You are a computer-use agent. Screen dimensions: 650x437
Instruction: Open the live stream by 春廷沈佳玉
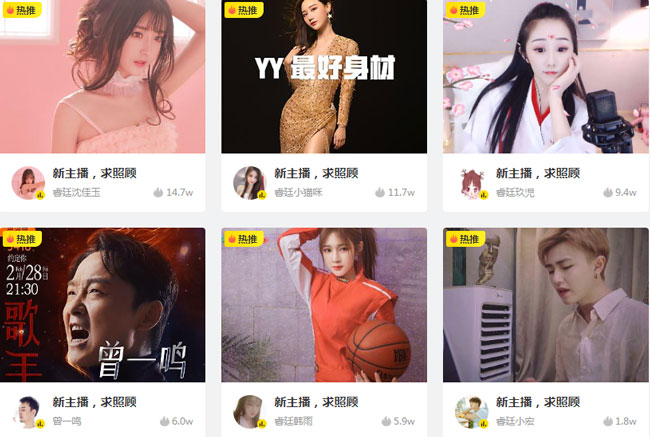click(x=102, y=76)
